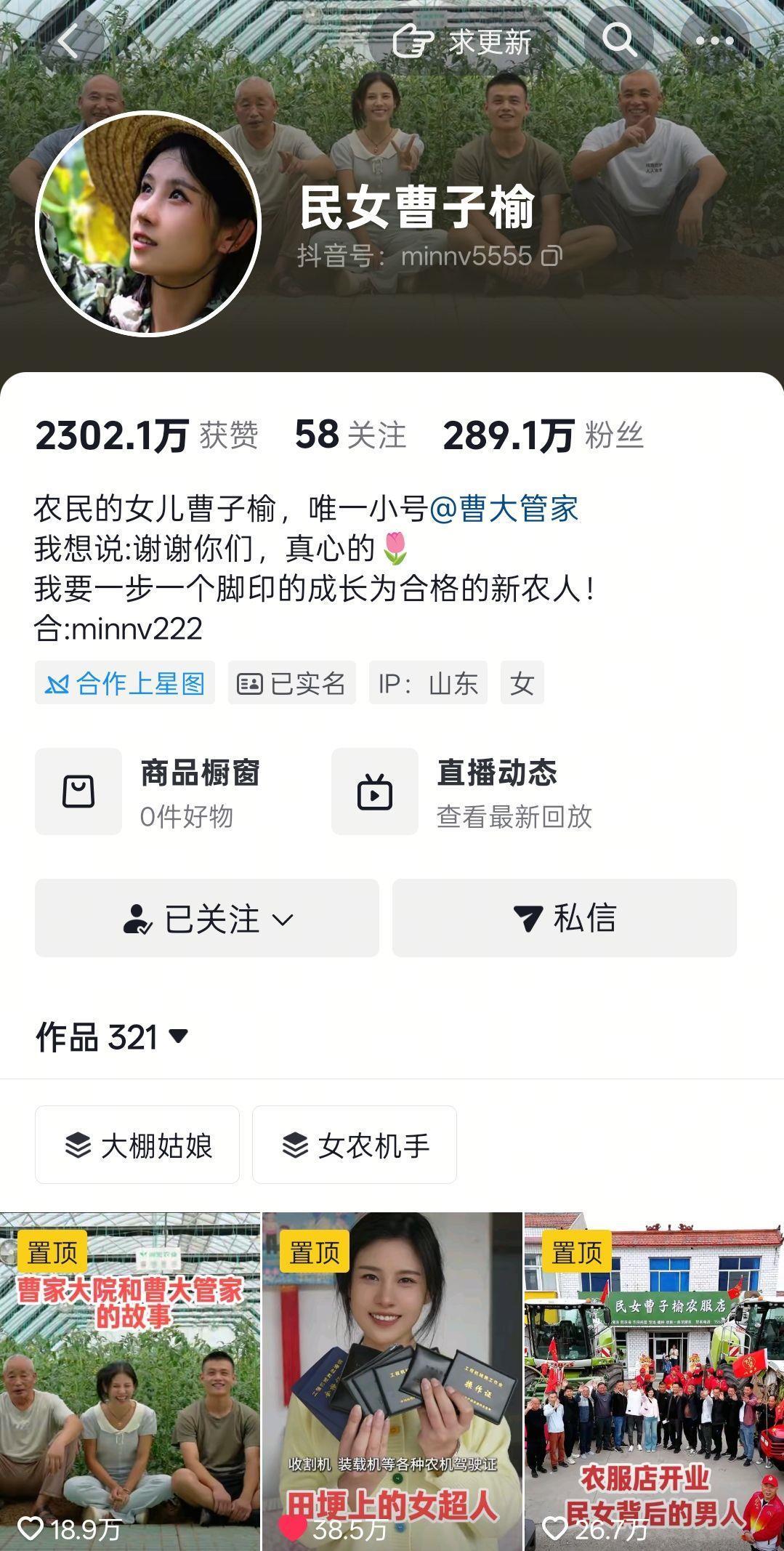Open the 合作上星图 tag
The height and width of the screenshot is (1551, 784).
tap(125, 683)
